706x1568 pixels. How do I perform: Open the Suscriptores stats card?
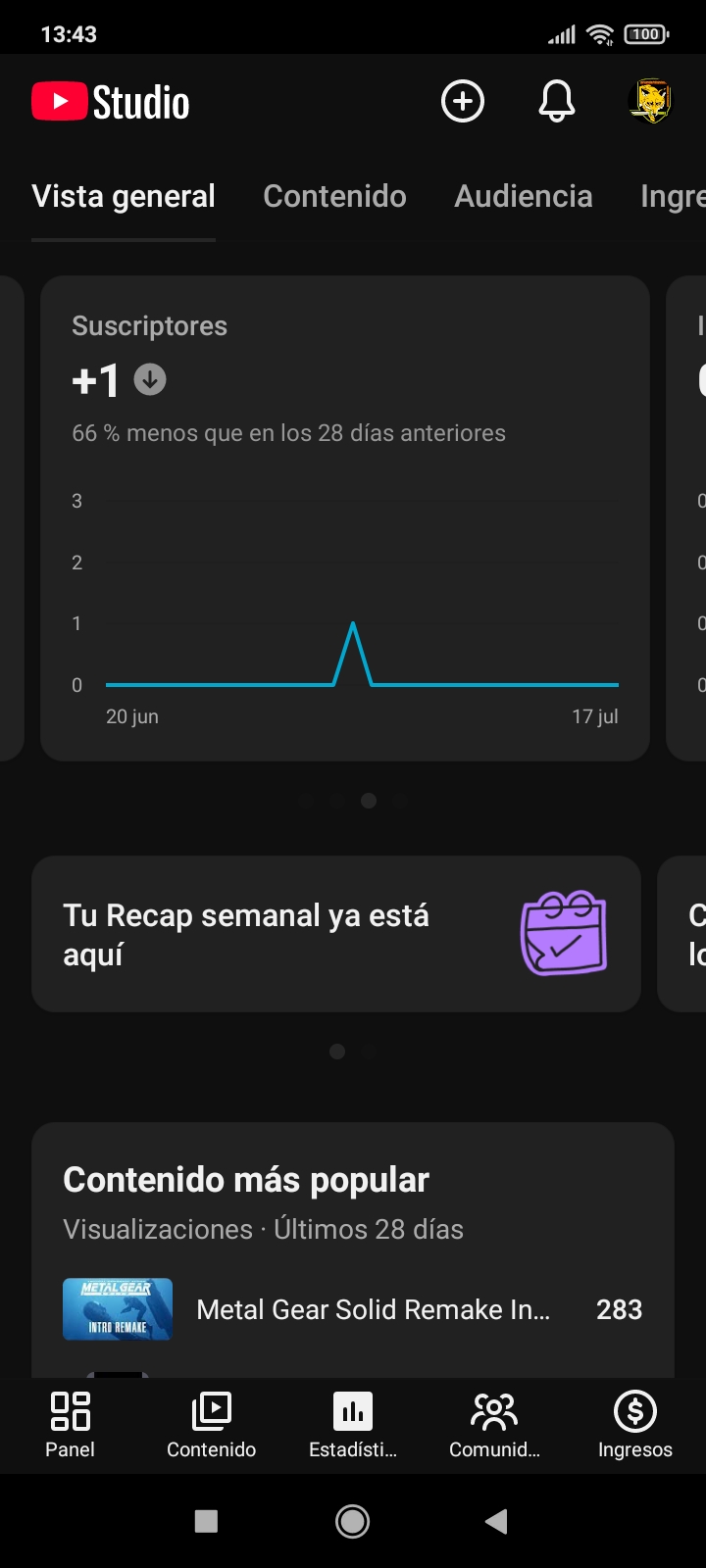(345, 518)
